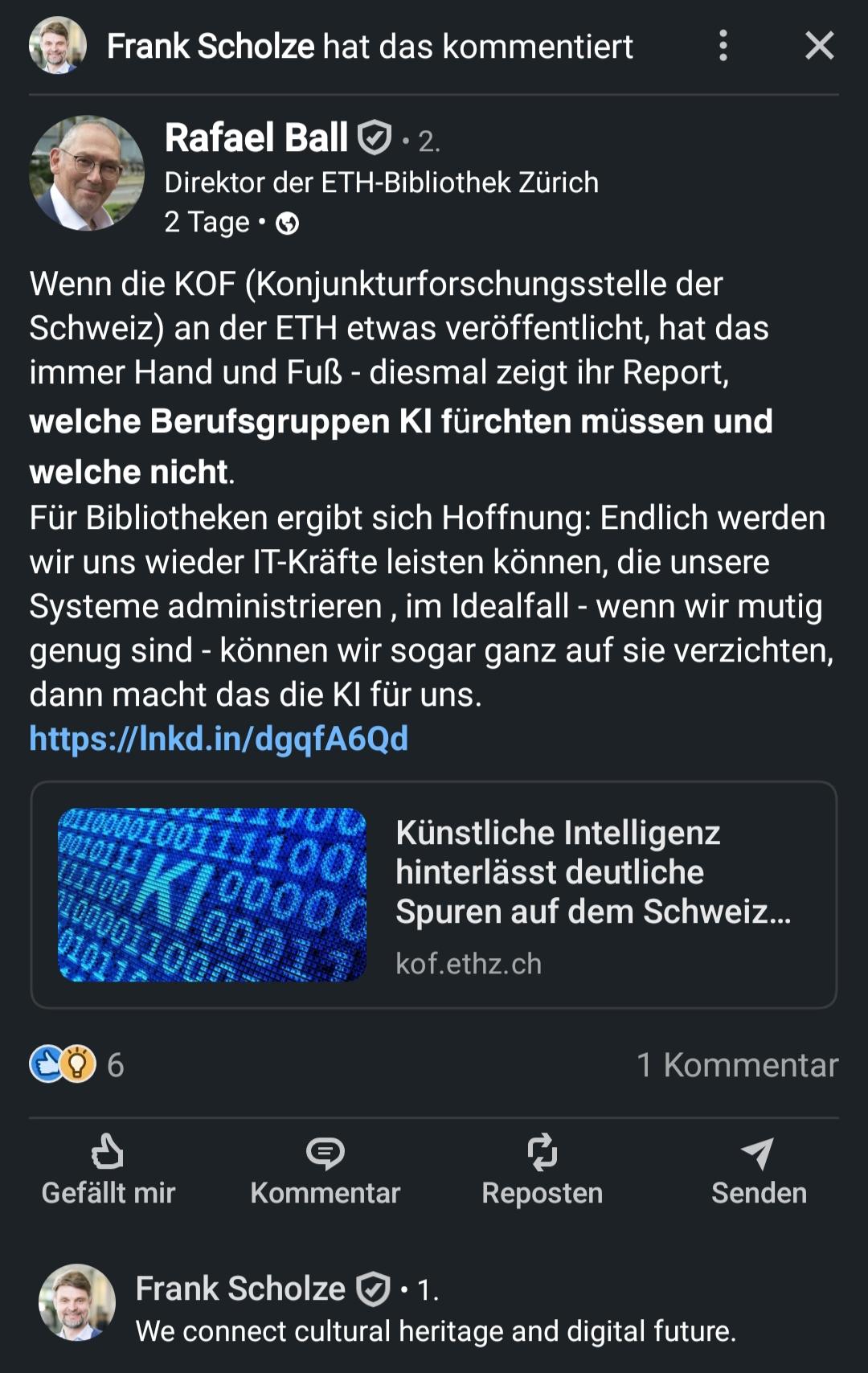Send the post via Senden
This screenshot has height=1373, width=868.
(x=758, y=1170)
